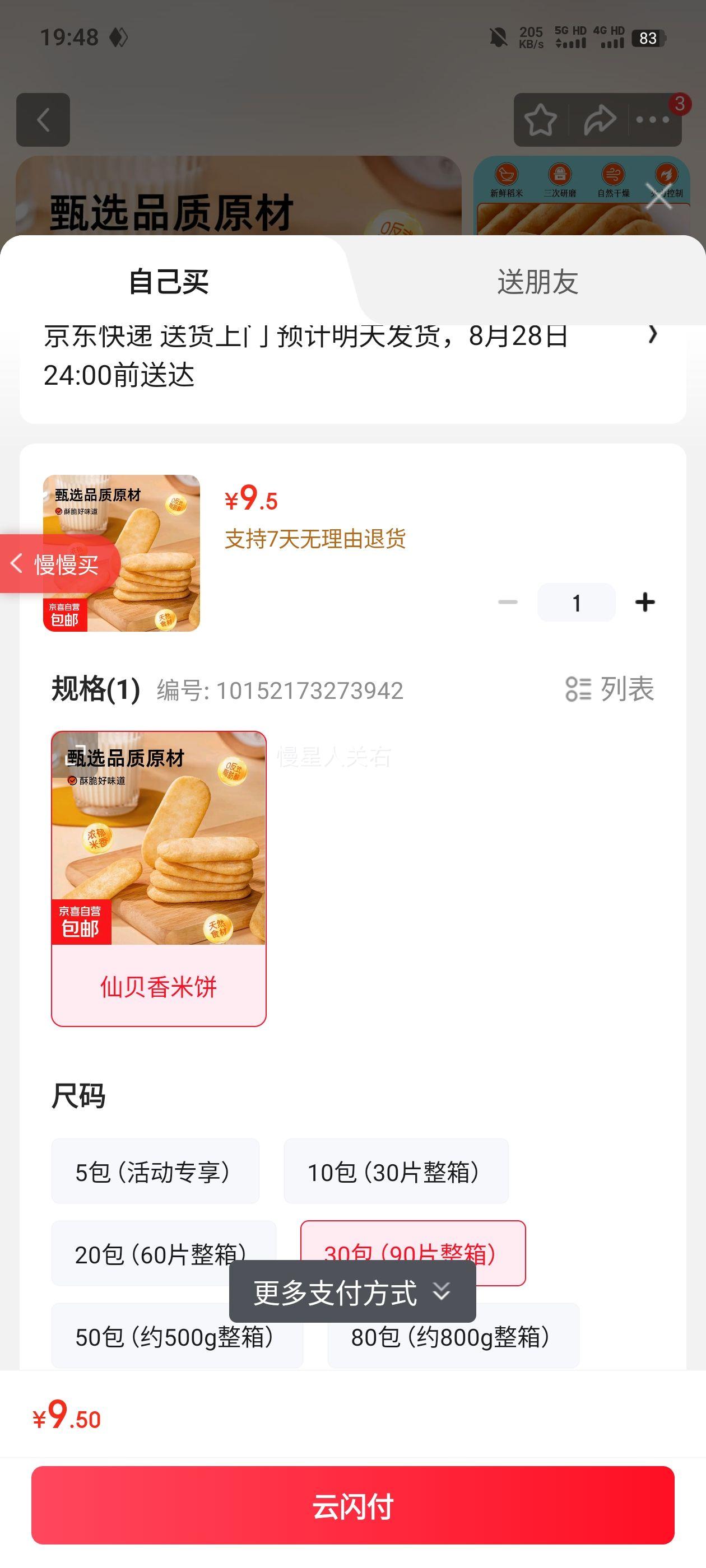
Task: Select the 自己买 tab
Action: (169, 282)
